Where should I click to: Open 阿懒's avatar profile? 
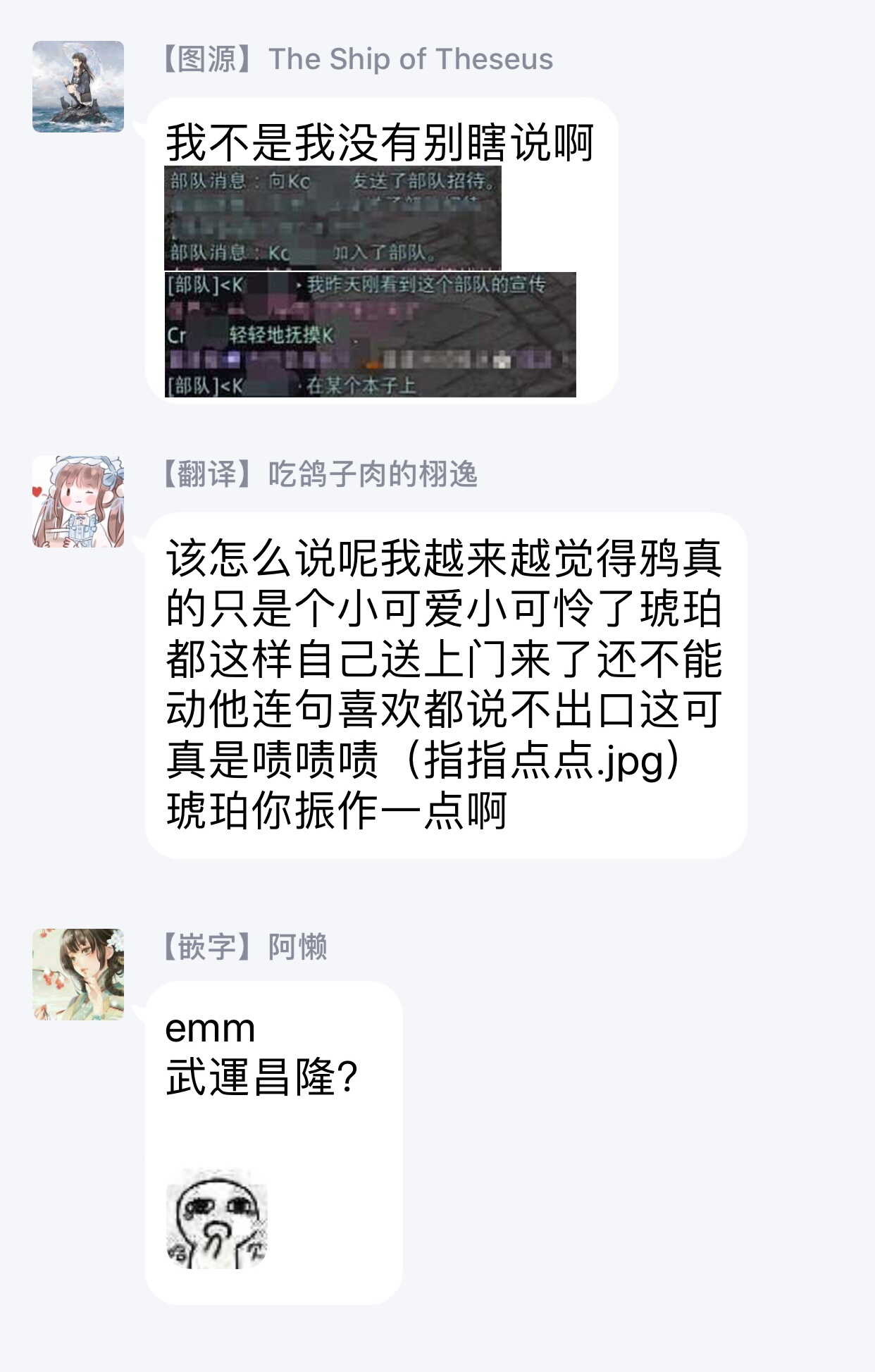78,974
